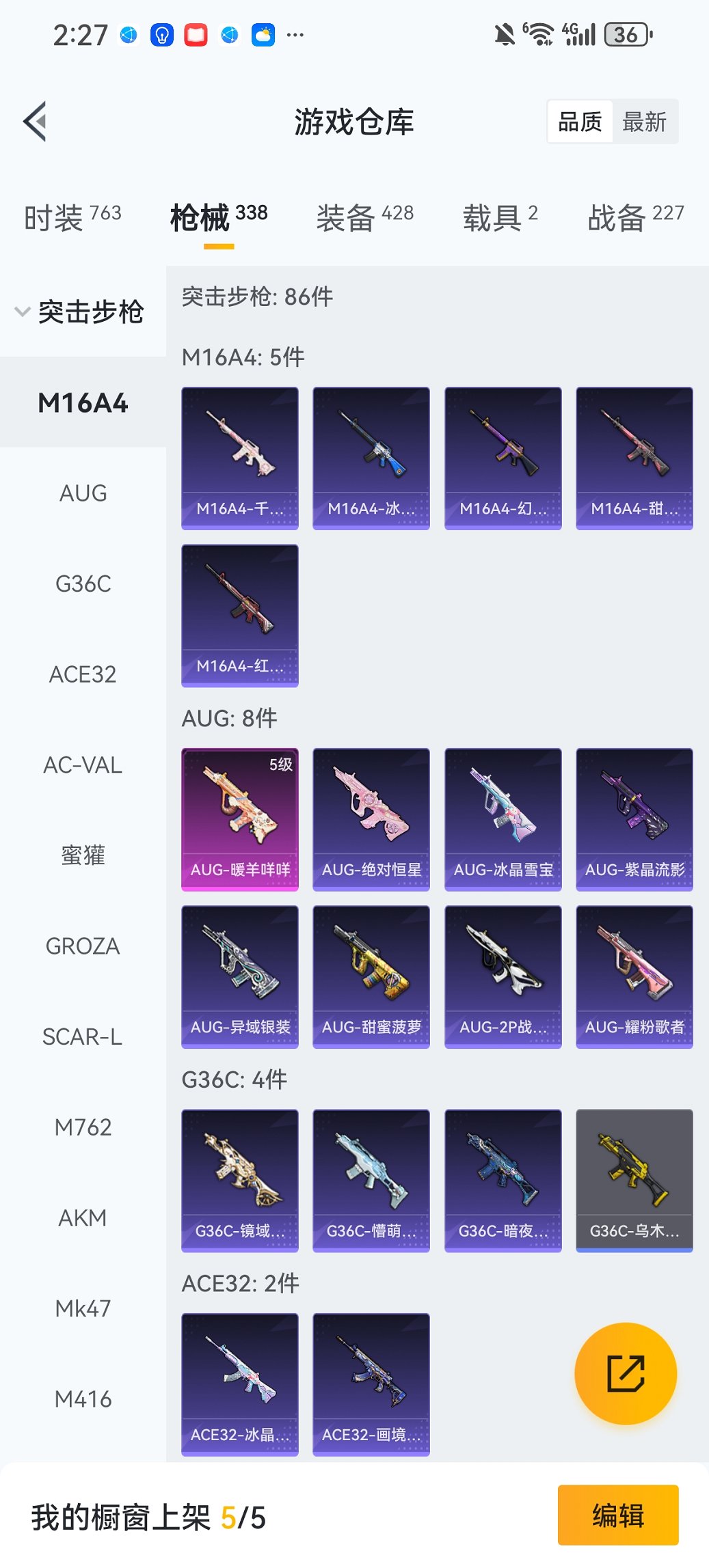Open the more options ellipsis in status bar
This screenshot has width=709, height=1568.
tap(294, 36)
